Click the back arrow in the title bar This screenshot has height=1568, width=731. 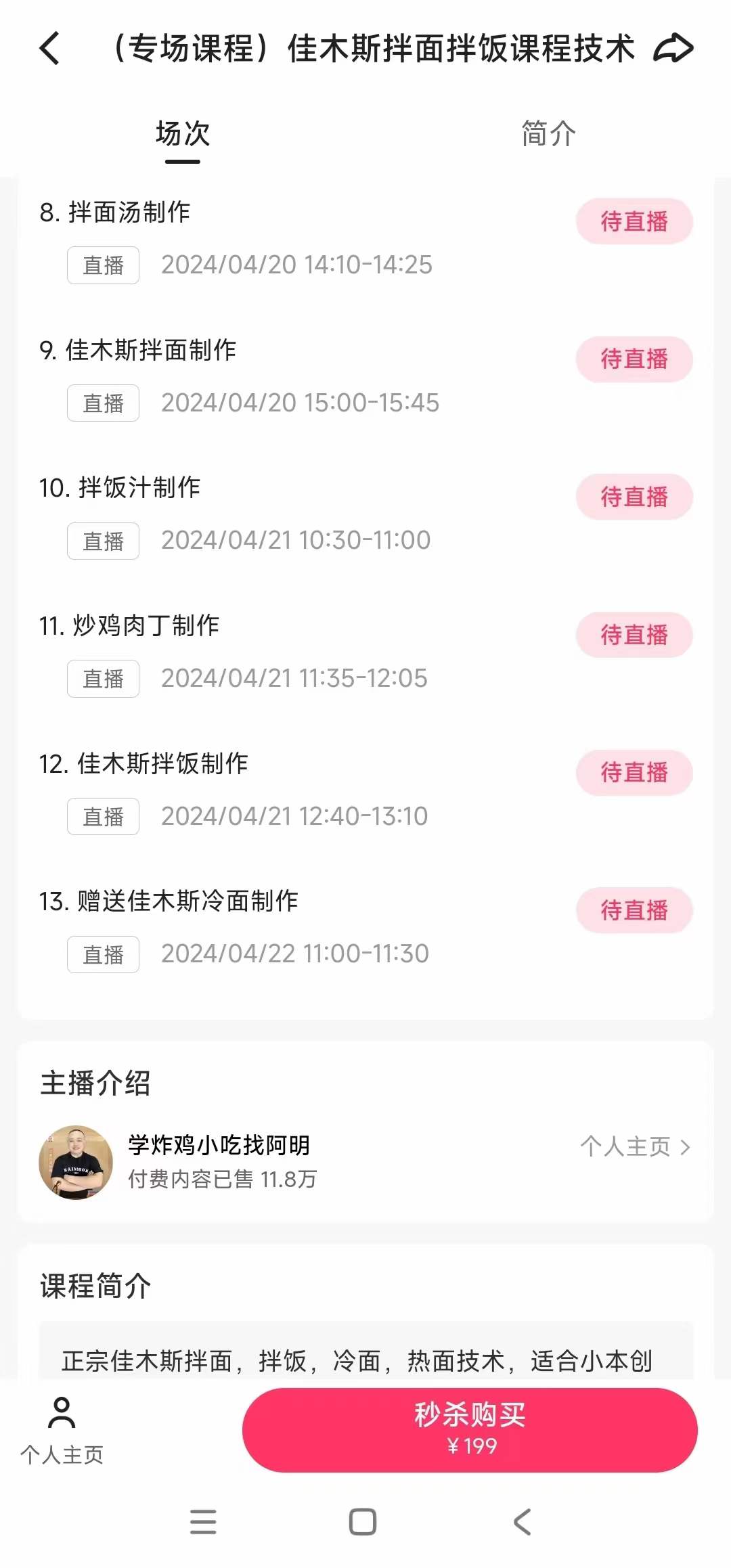(48, 49)
